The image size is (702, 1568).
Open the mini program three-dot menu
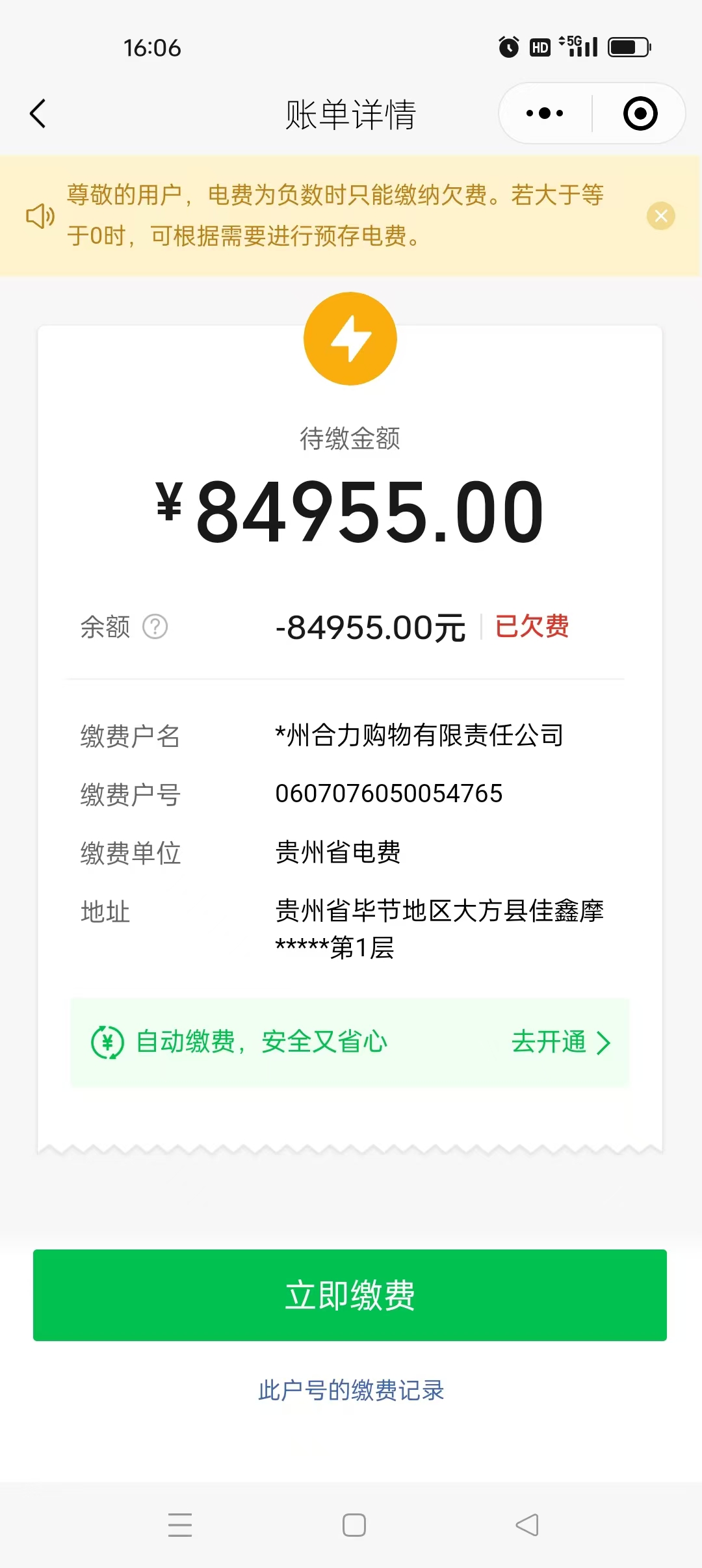click(x=545, y=114)
